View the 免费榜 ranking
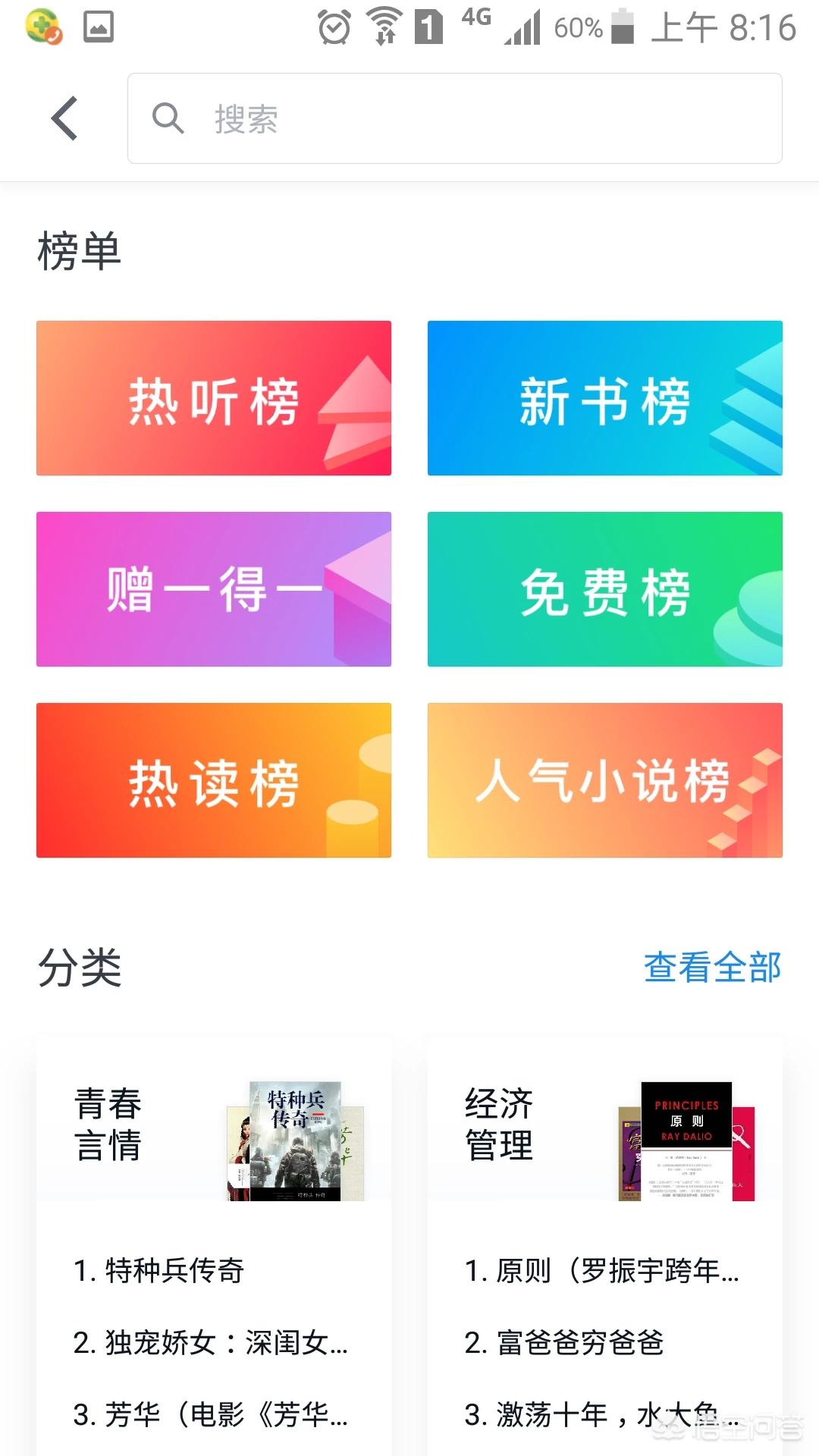Viewport: 819px width, 1456px height. coord(604,589)
